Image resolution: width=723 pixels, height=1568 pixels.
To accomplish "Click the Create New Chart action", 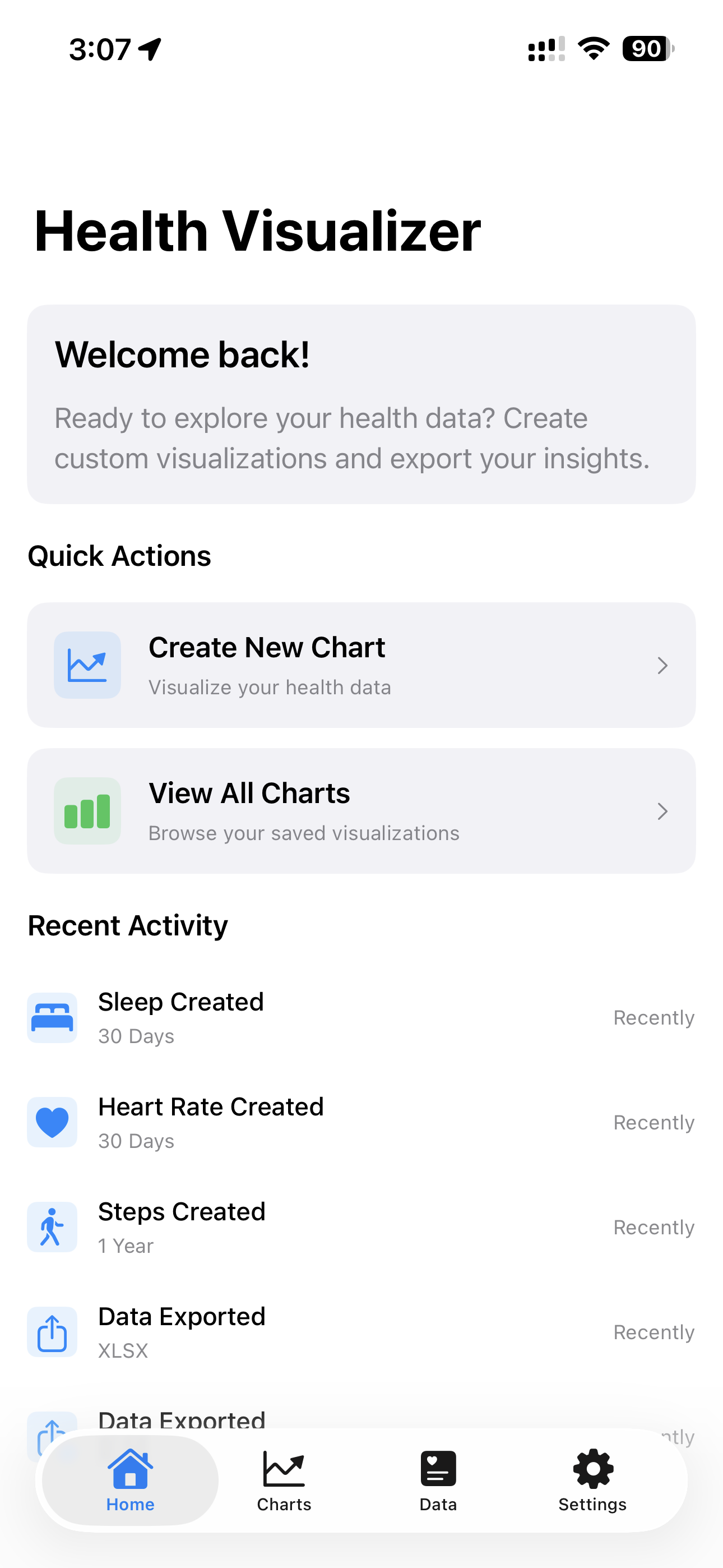I will point(361,665).
